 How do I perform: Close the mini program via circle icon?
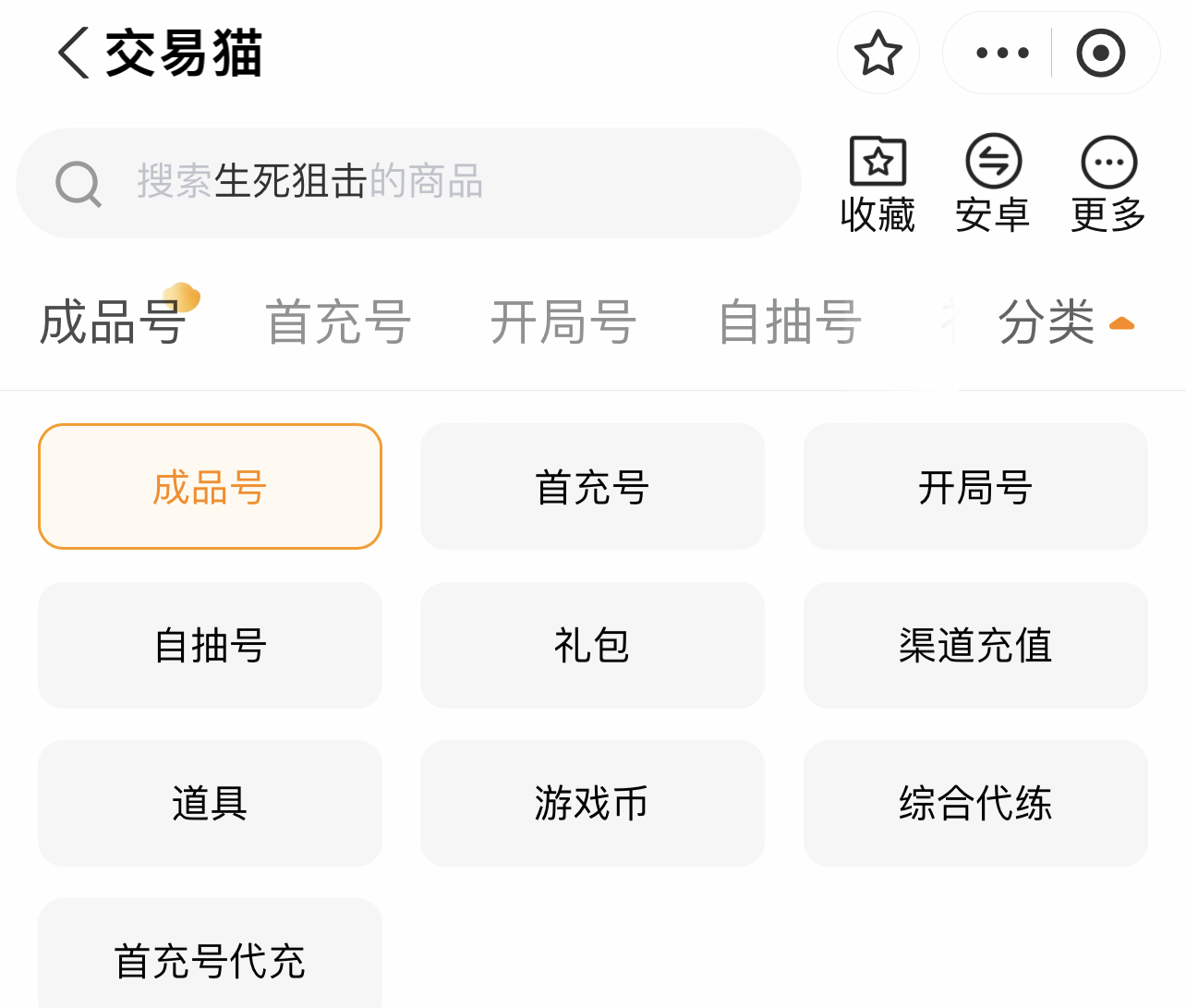tap(1100, 53)
